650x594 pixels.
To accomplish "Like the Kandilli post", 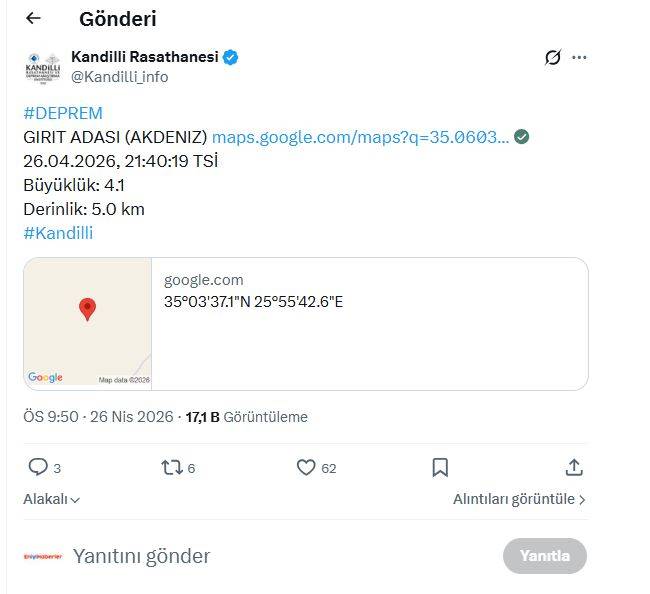I will click(306, 467).
